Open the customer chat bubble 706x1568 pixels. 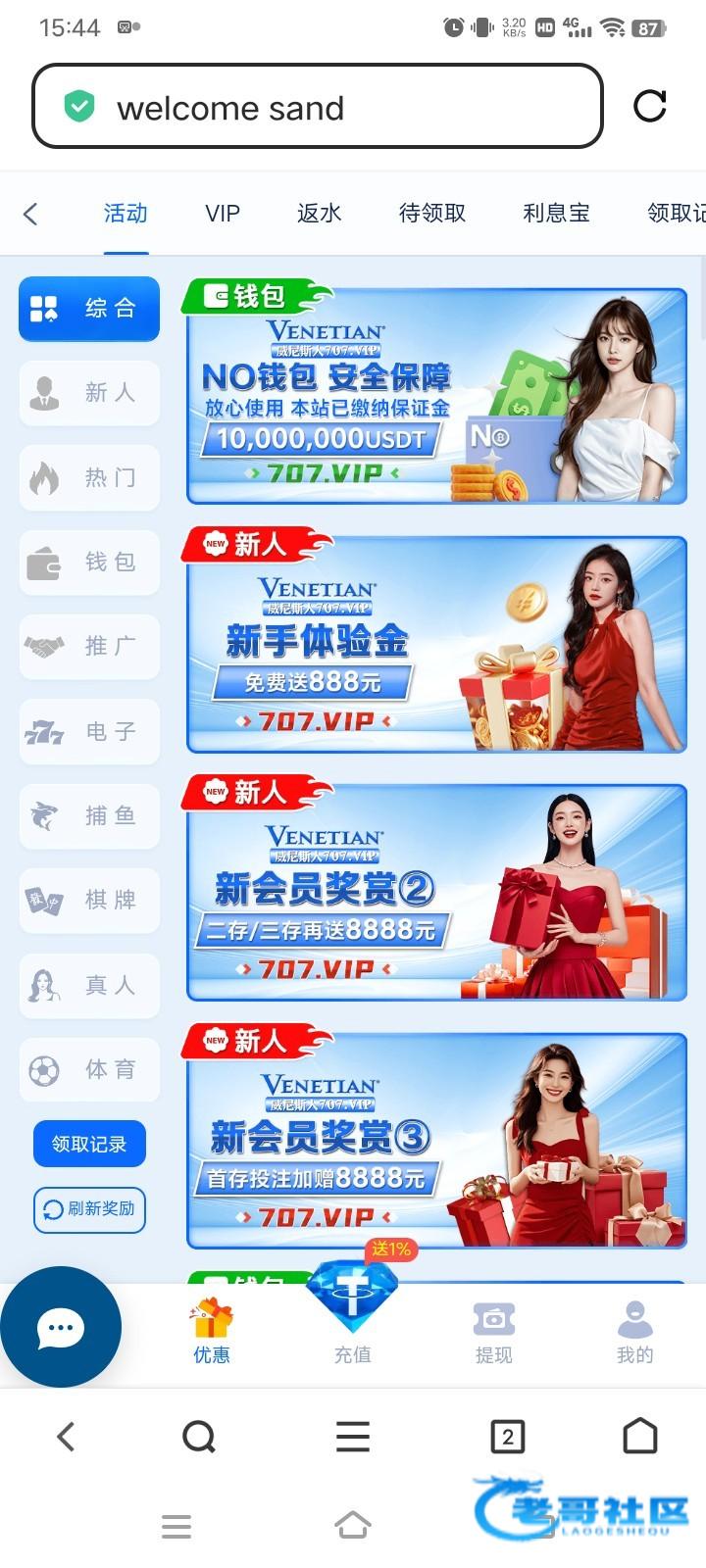(61, 1328)
